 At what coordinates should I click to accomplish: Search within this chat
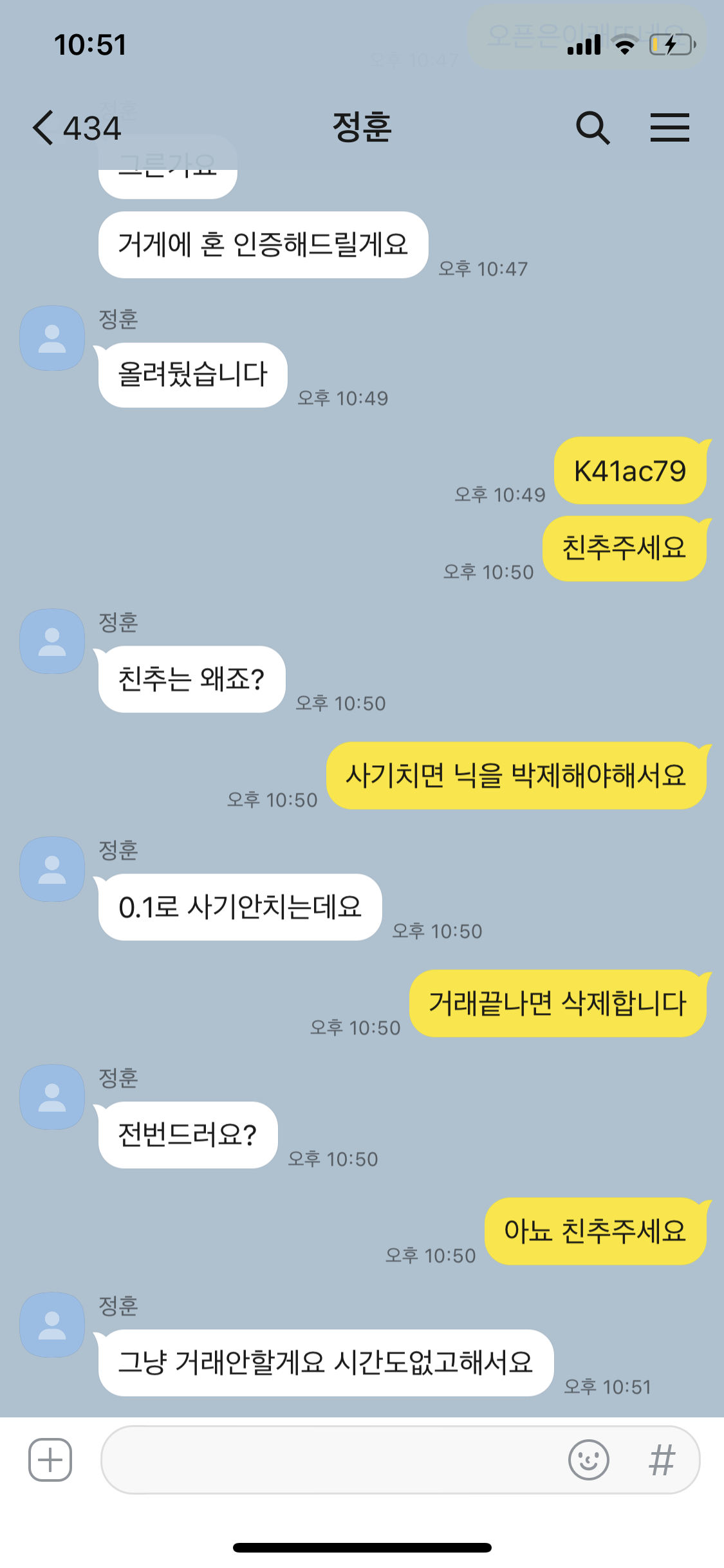coord(592,127)
